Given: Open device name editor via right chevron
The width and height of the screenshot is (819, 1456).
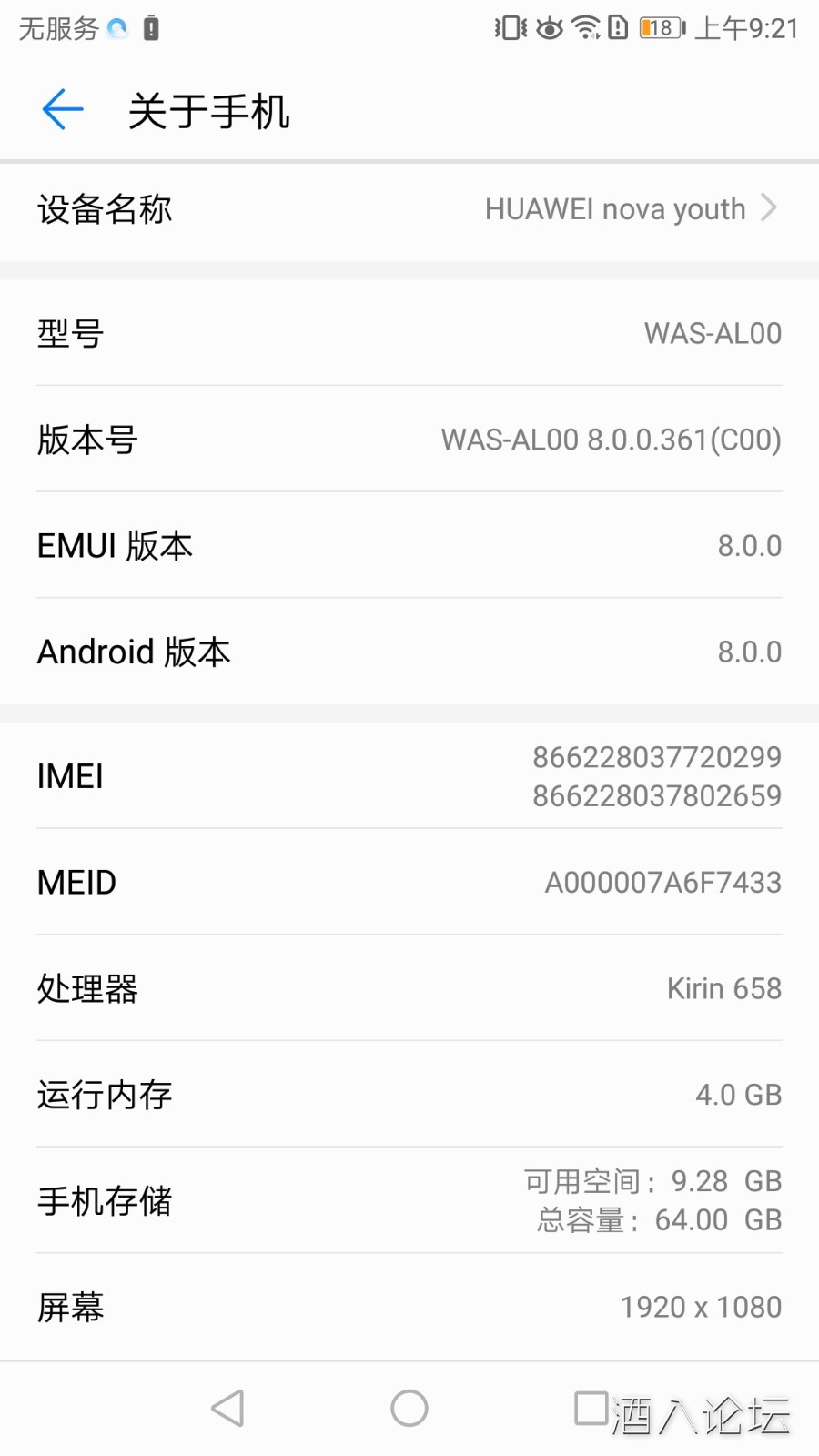Looking at the screenshot, I should click(x=770, y=209).
